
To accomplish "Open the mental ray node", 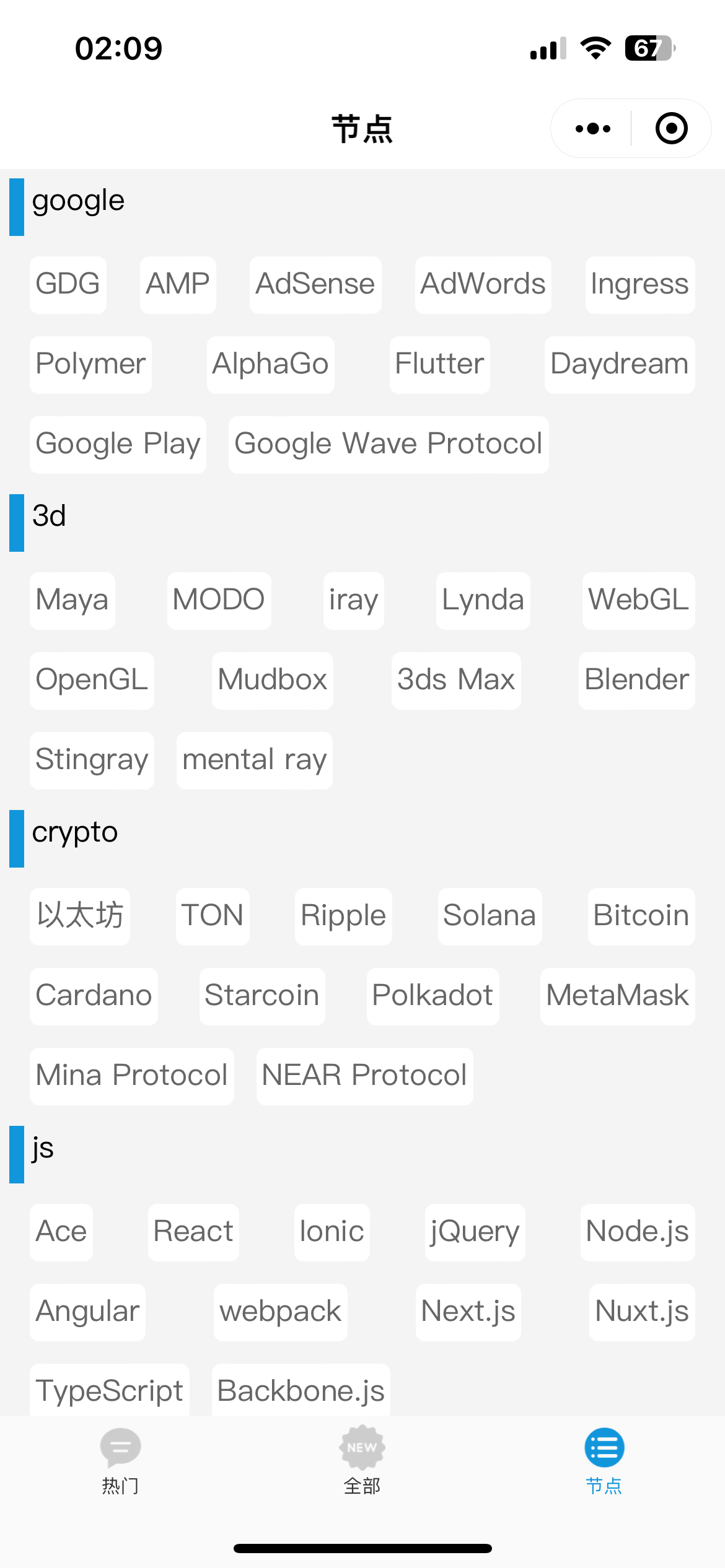I will (254, 760).
